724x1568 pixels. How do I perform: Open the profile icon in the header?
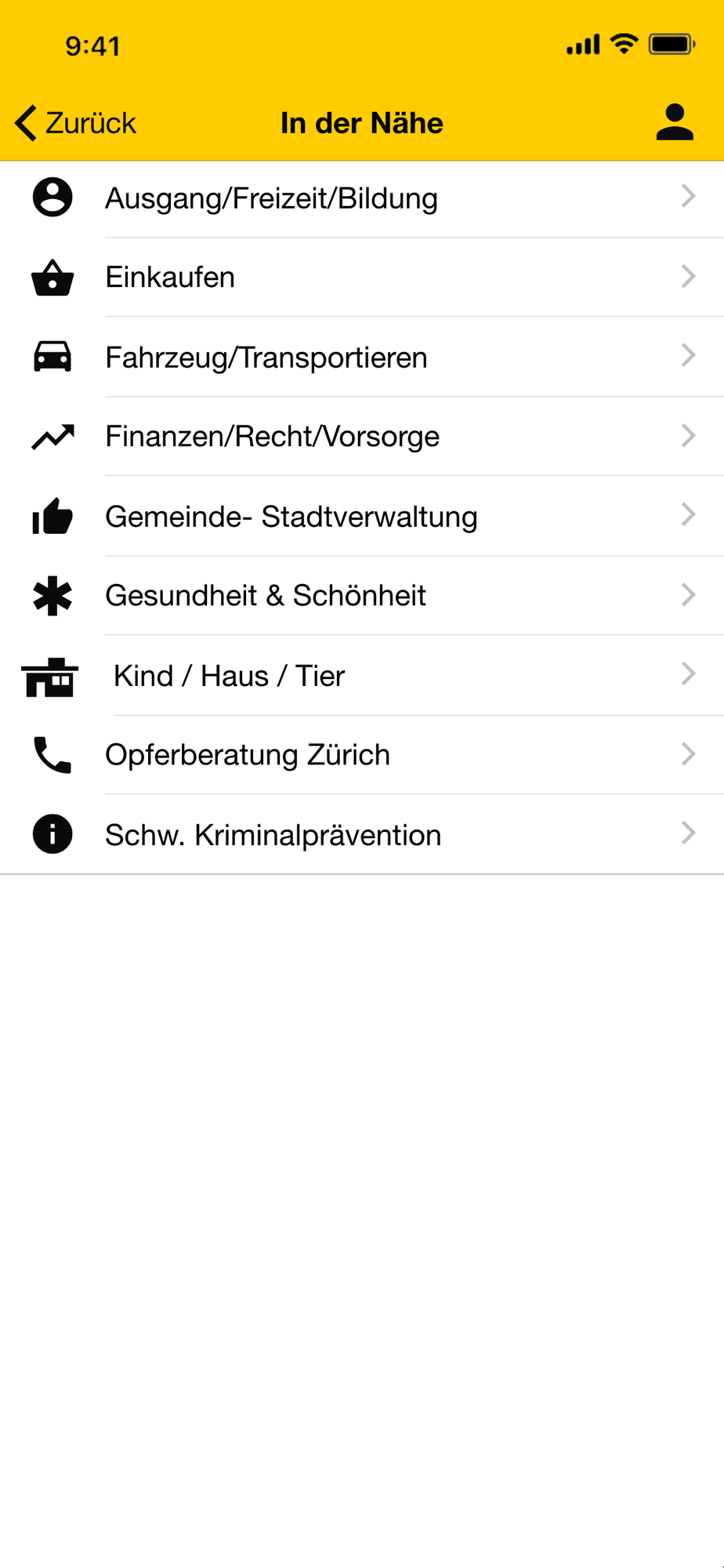tap(675, 123)
